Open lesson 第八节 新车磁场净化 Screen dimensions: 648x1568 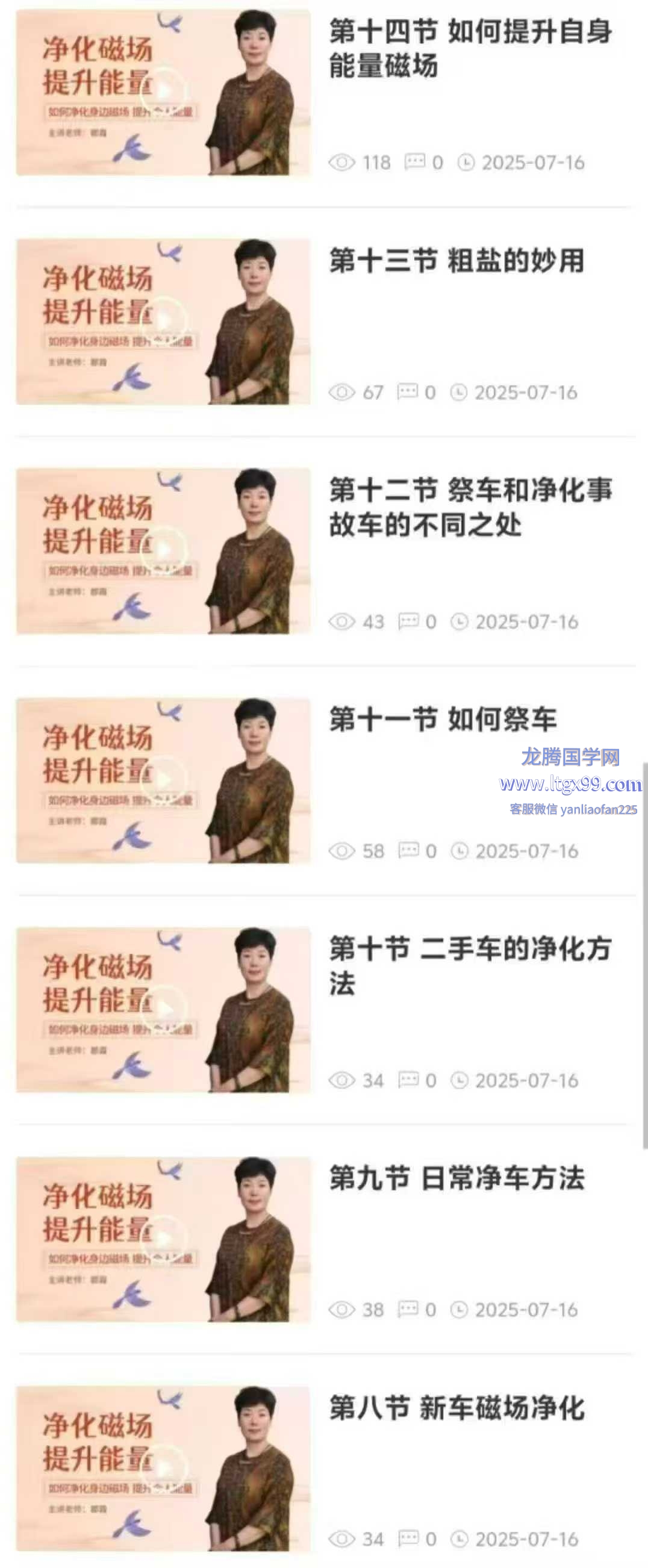[x=456, y=1408]
